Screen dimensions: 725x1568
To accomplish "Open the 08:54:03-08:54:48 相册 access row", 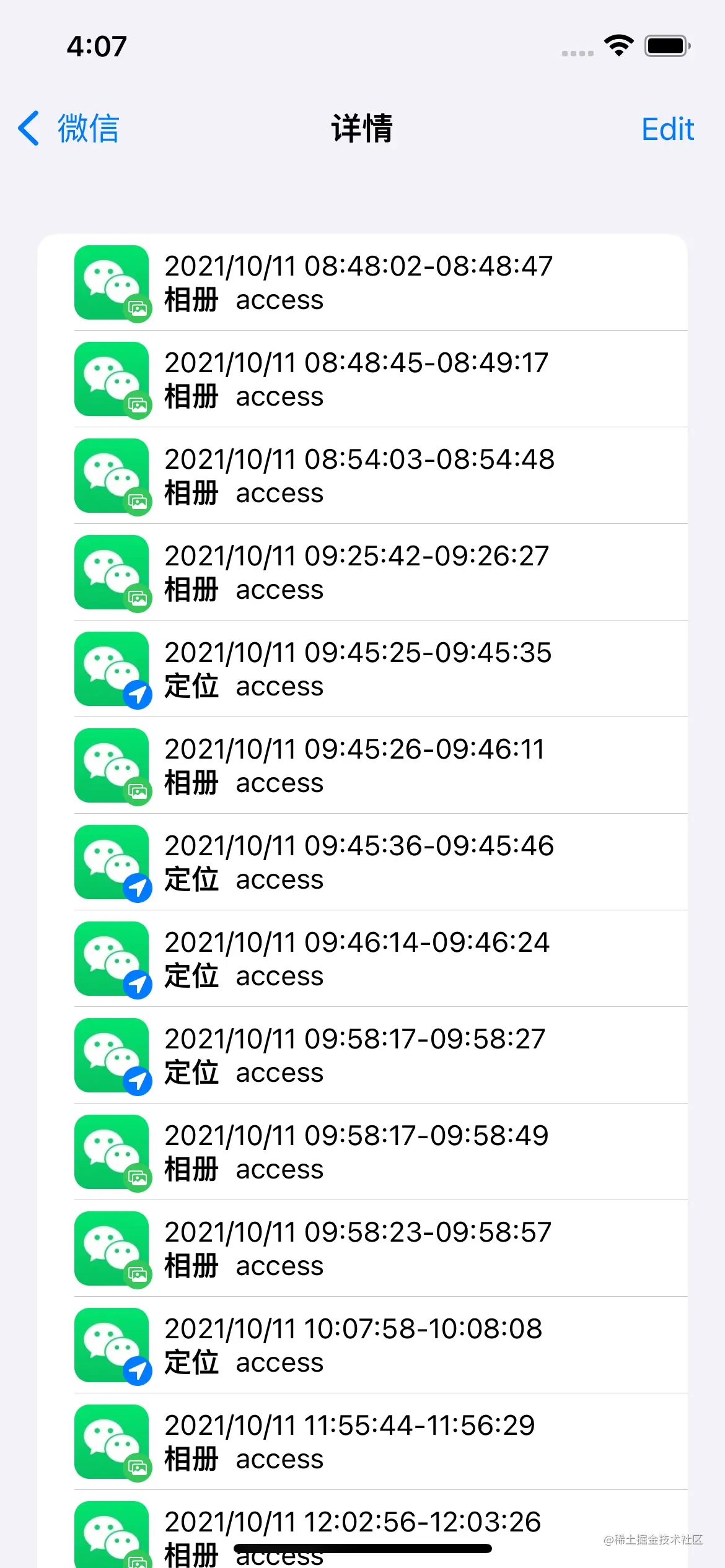I will click(362, 476).
